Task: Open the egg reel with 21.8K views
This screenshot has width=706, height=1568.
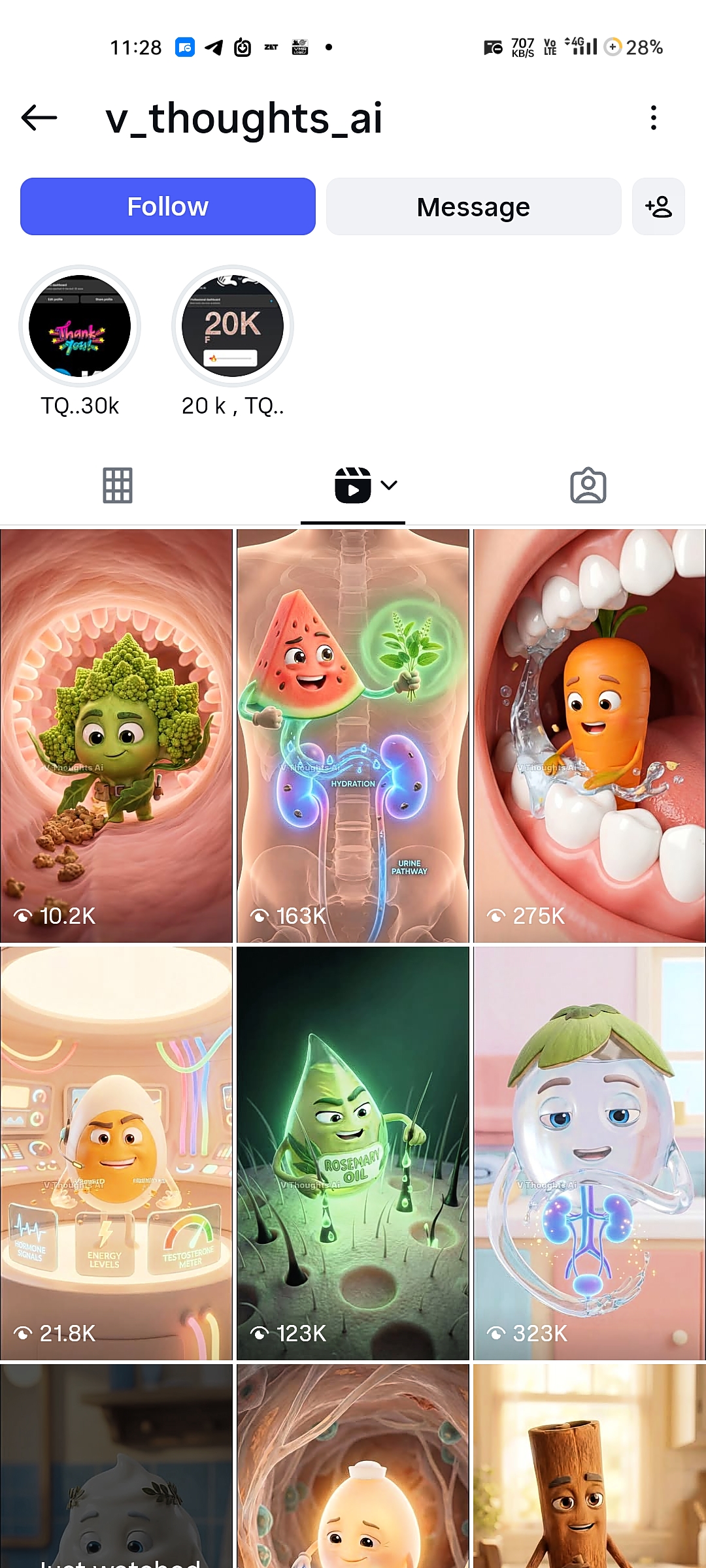Action: (x=116, y=1153)
